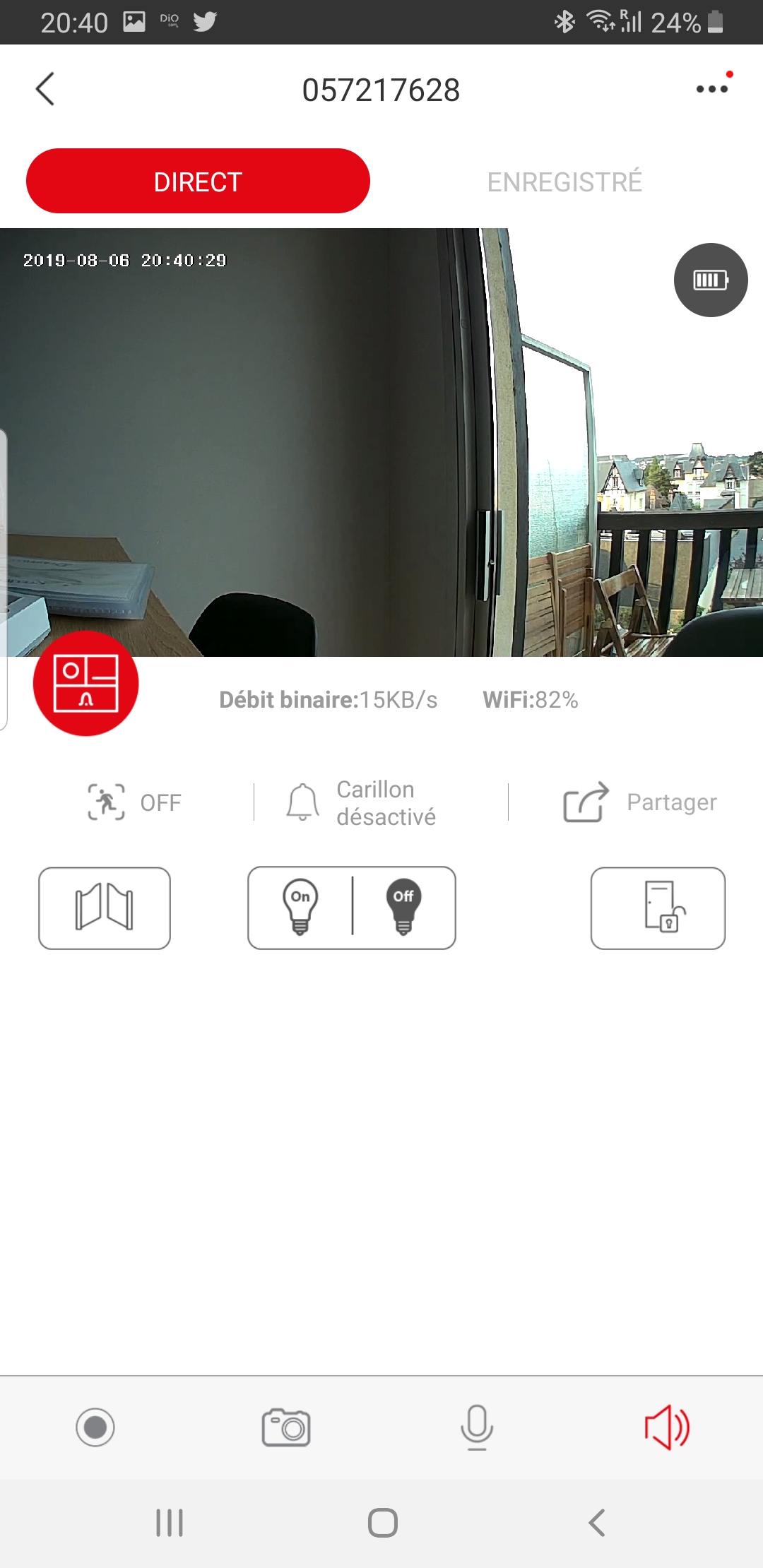Turn the light On
The width and height of the screenshot is (763, 1568).
point(300,907)
